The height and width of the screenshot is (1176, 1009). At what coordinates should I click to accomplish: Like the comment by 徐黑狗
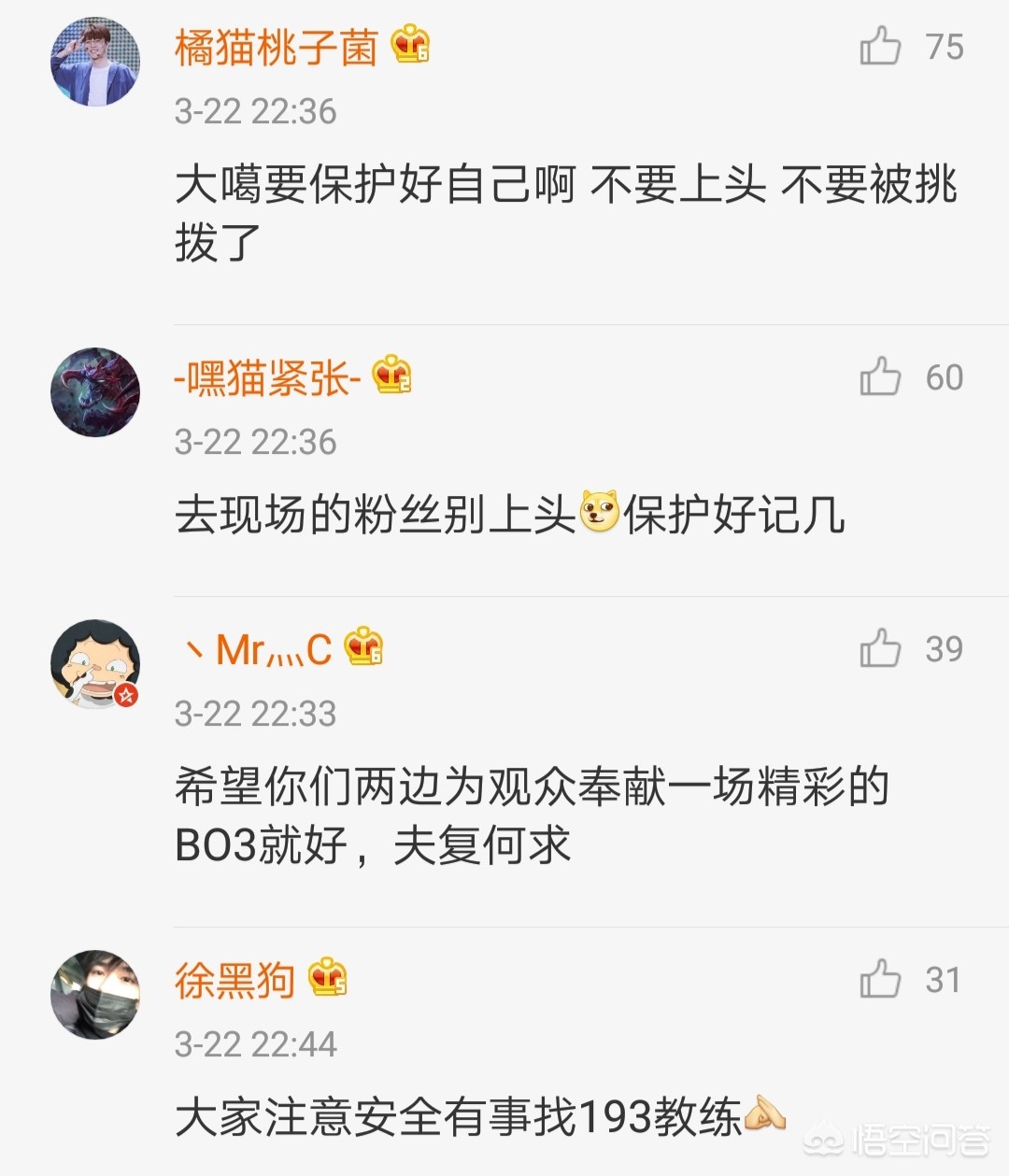coord(880,979)
